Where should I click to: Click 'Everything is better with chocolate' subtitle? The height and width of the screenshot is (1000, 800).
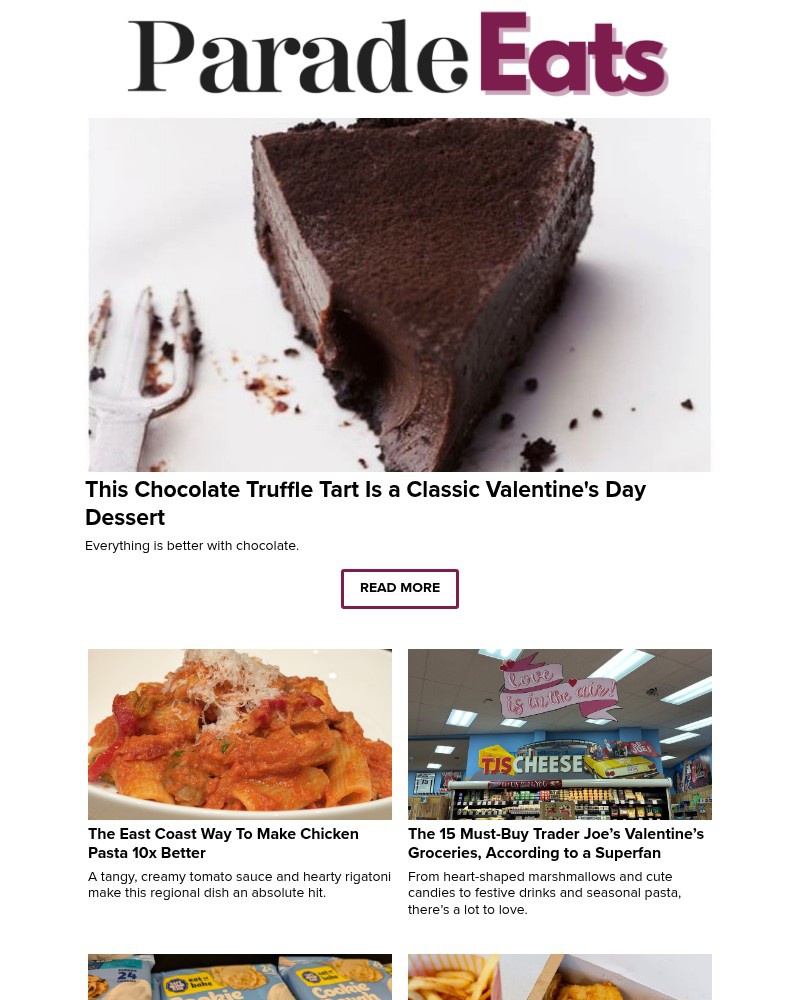click(x=192, y=545)
